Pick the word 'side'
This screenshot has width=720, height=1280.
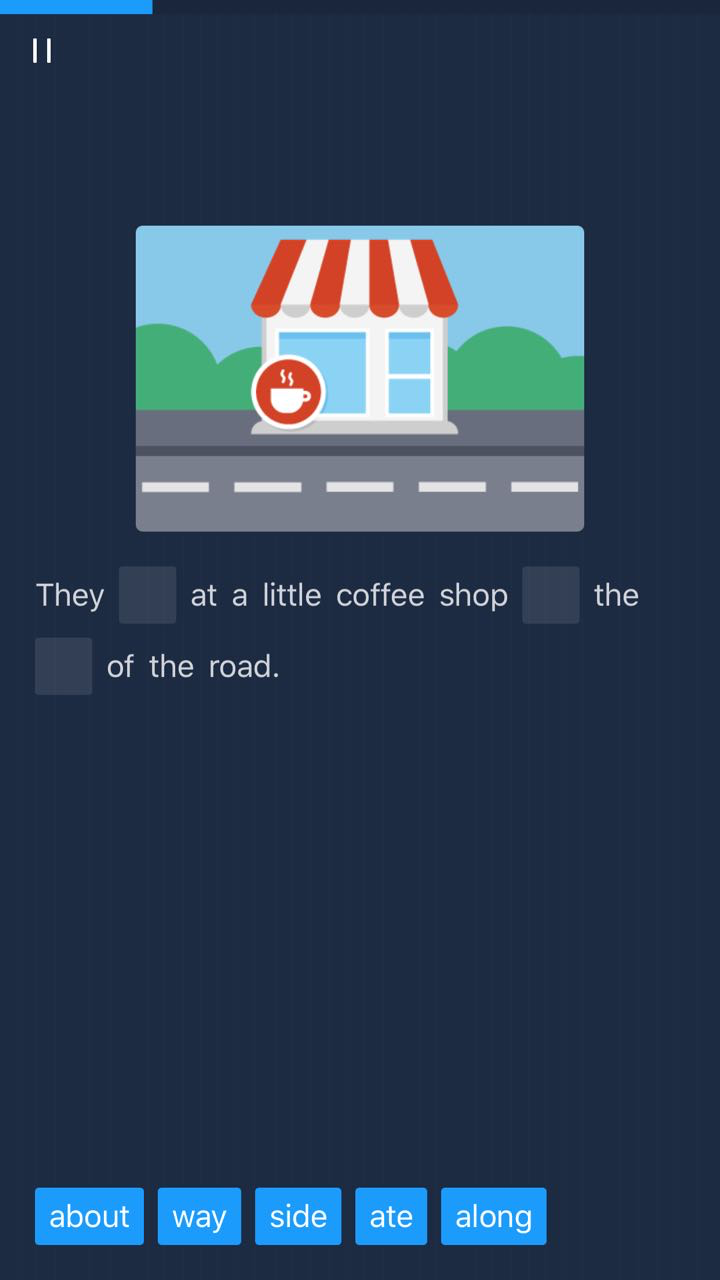point(298,1216)
